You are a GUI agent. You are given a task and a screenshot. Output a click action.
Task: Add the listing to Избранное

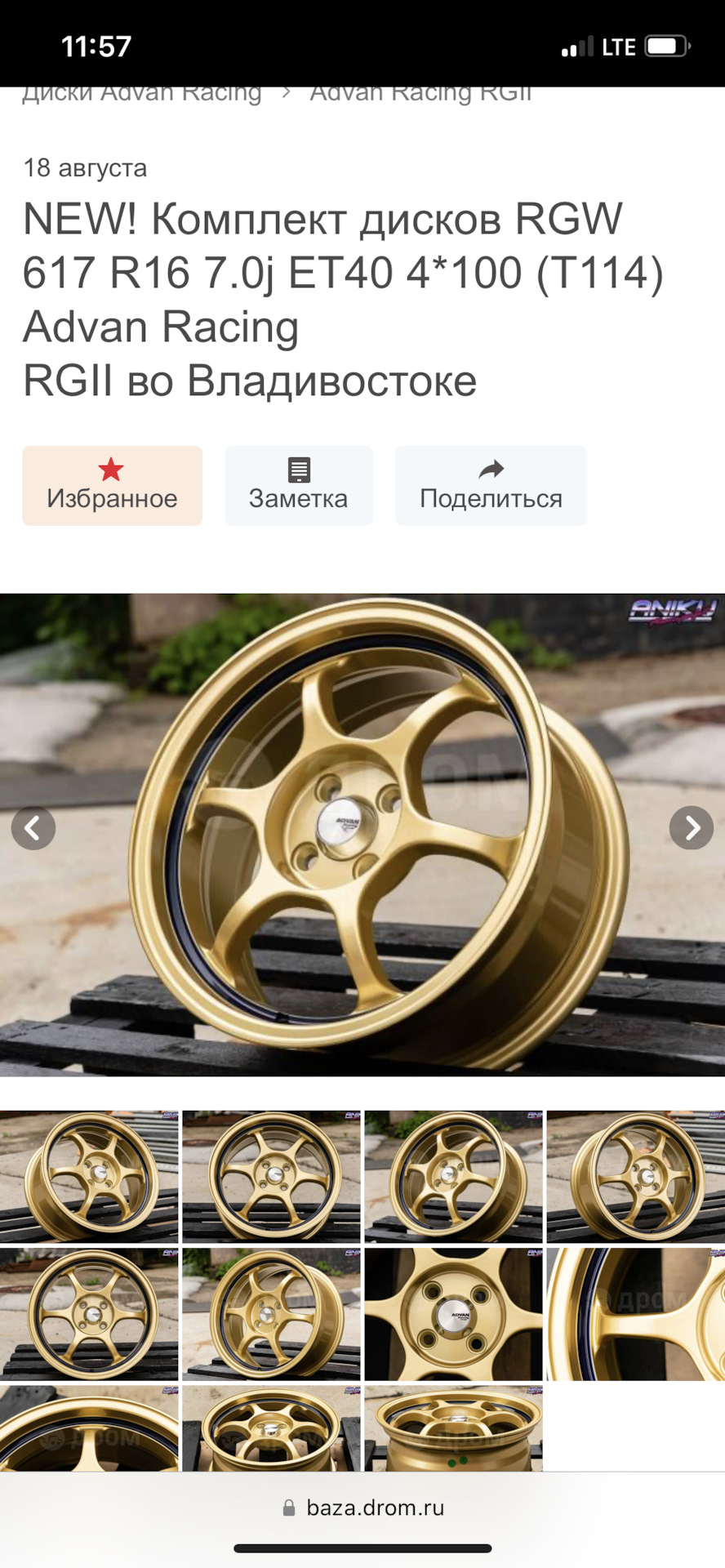point(112,485)
